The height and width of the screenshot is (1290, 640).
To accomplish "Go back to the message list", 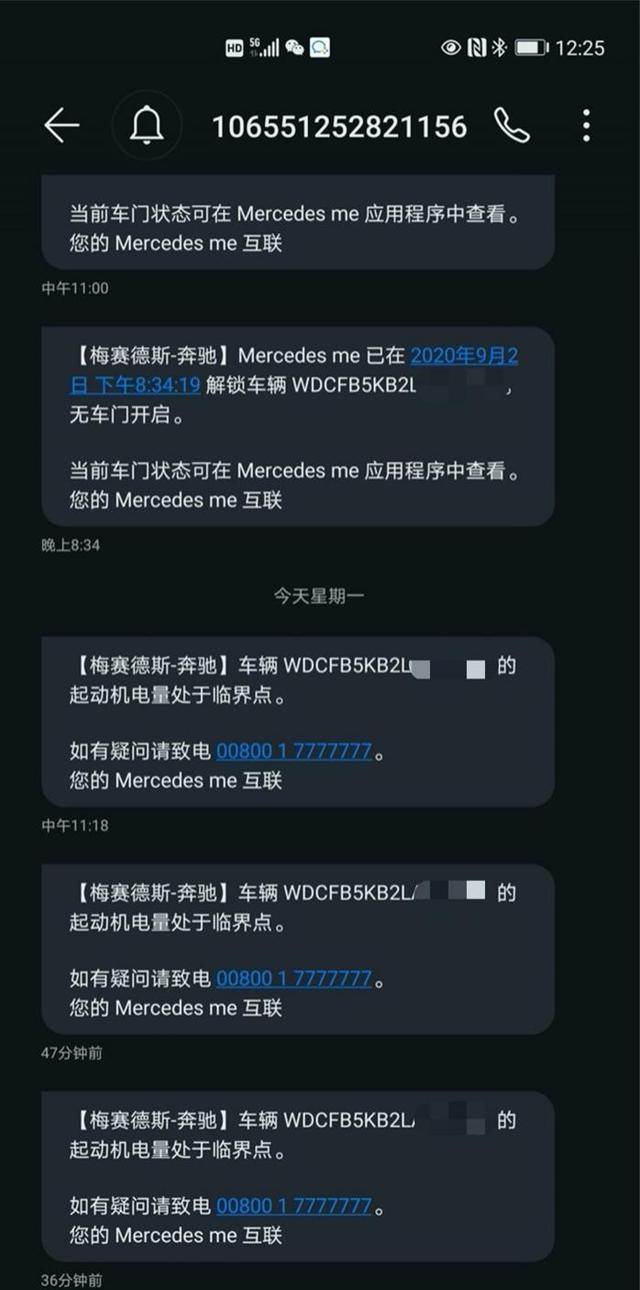I will [x=61, y=126].
